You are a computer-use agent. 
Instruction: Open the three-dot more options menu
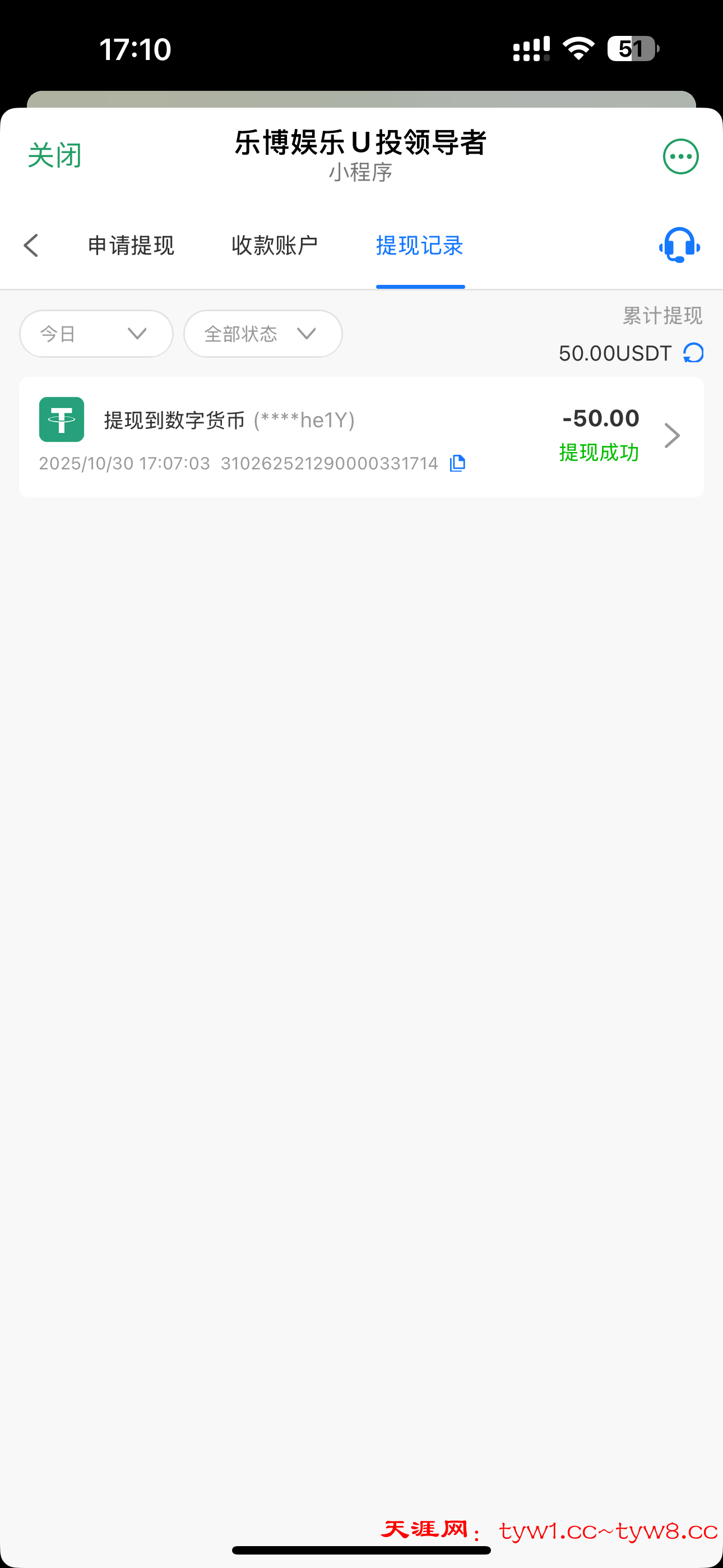click(680, 156)
